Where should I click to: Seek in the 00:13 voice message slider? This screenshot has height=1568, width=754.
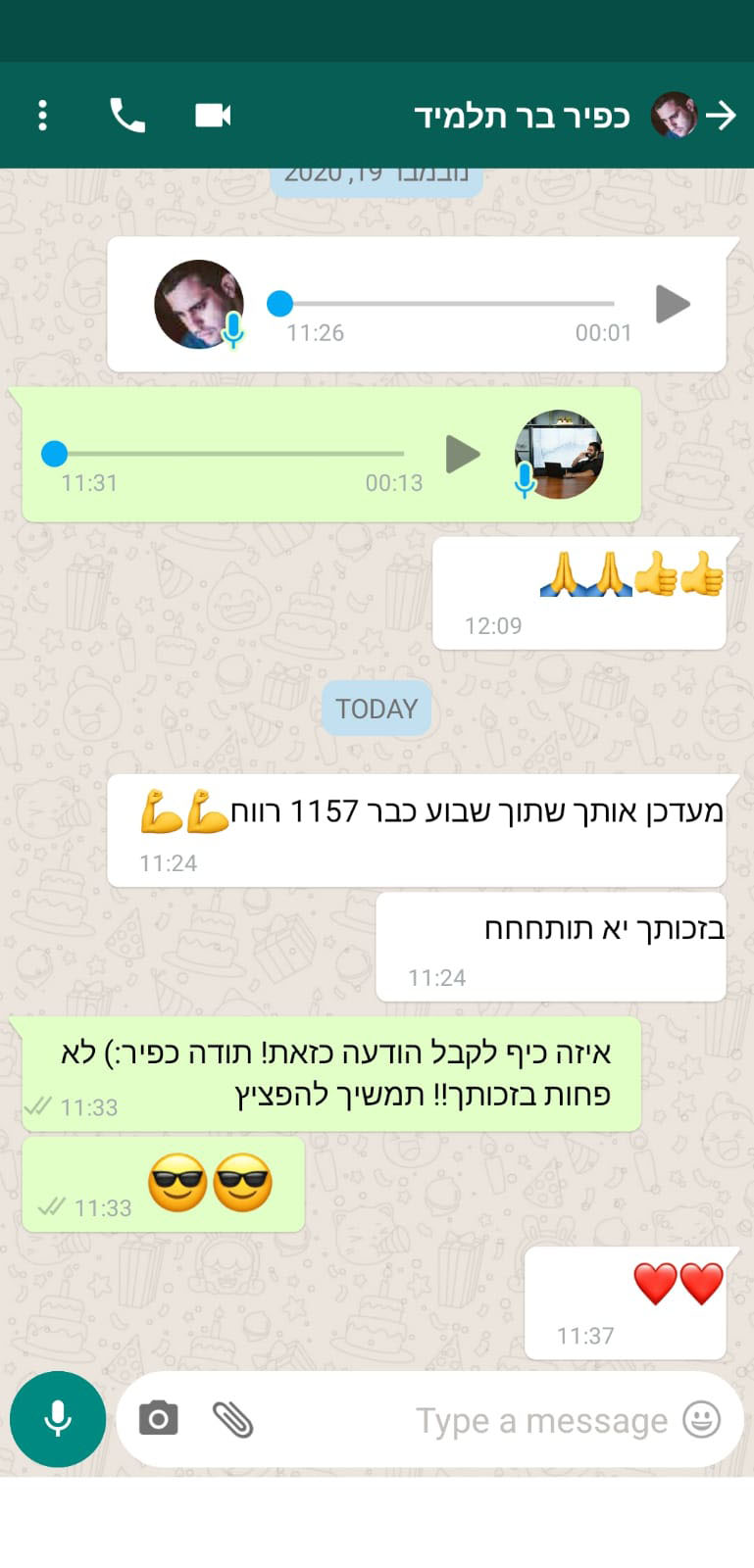(223, 454)
